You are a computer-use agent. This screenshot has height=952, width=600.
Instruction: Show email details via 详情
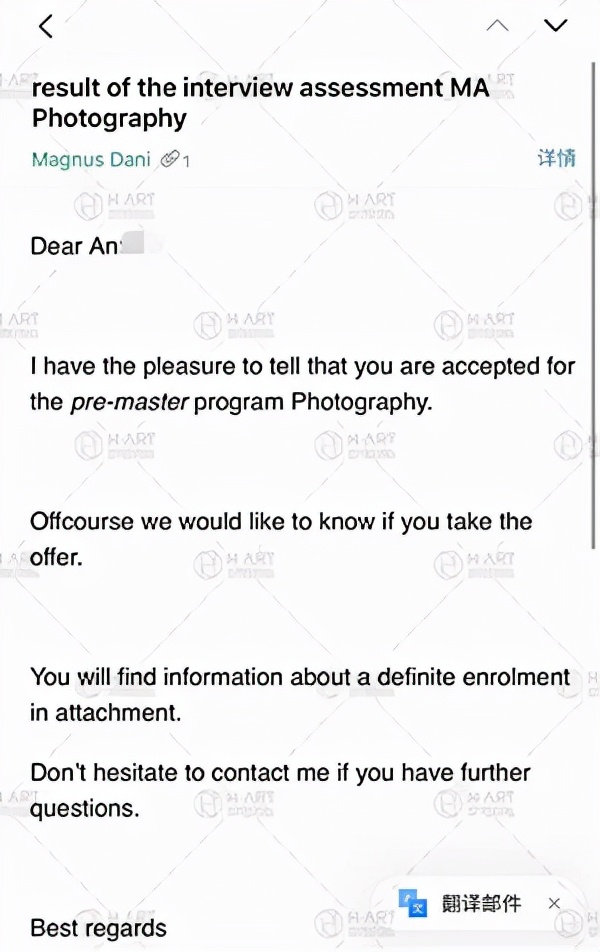pos(557,158)
